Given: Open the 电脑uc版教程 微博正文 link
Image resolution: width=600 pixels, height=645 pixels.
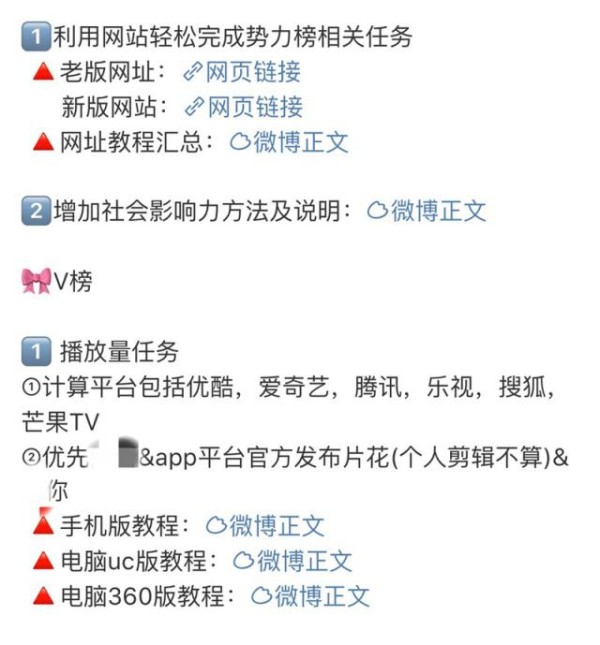Looking at the screenshot, I should tap(293, 561).
